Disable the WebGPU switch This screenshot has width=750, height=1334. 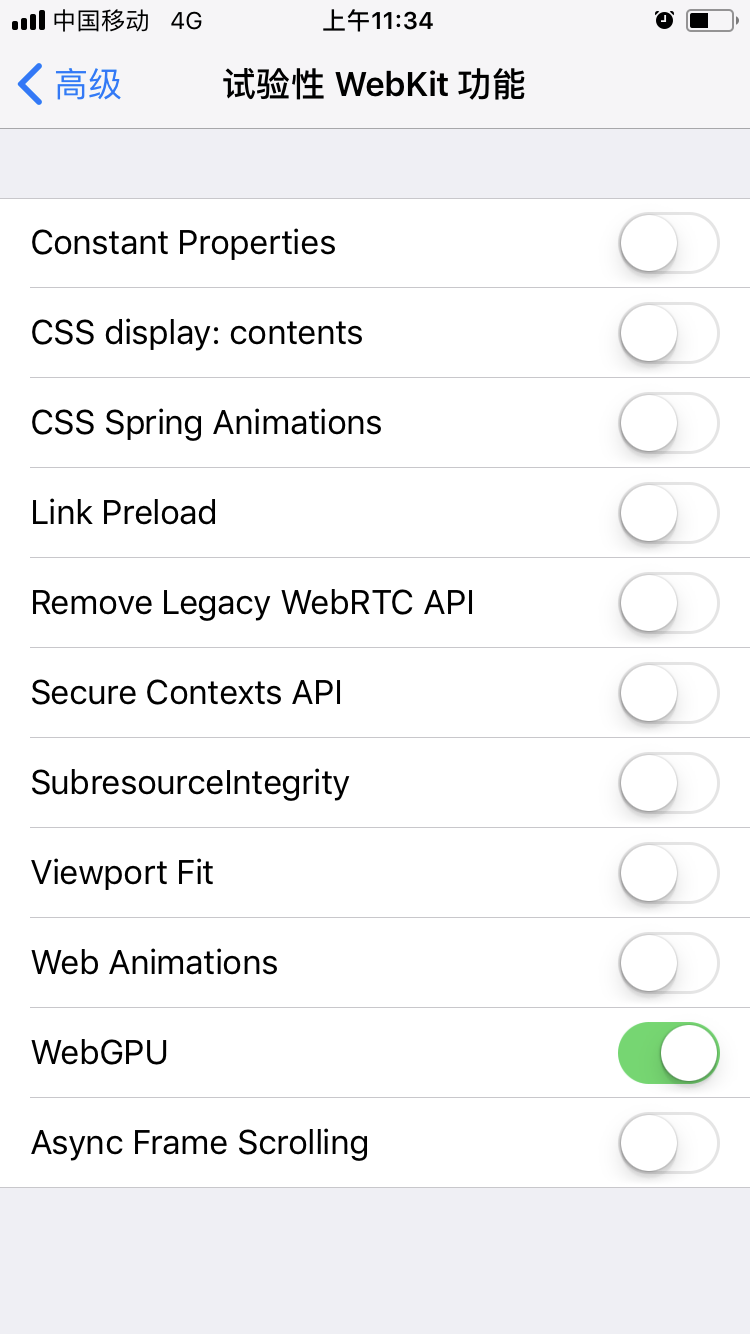[668, 1053]
